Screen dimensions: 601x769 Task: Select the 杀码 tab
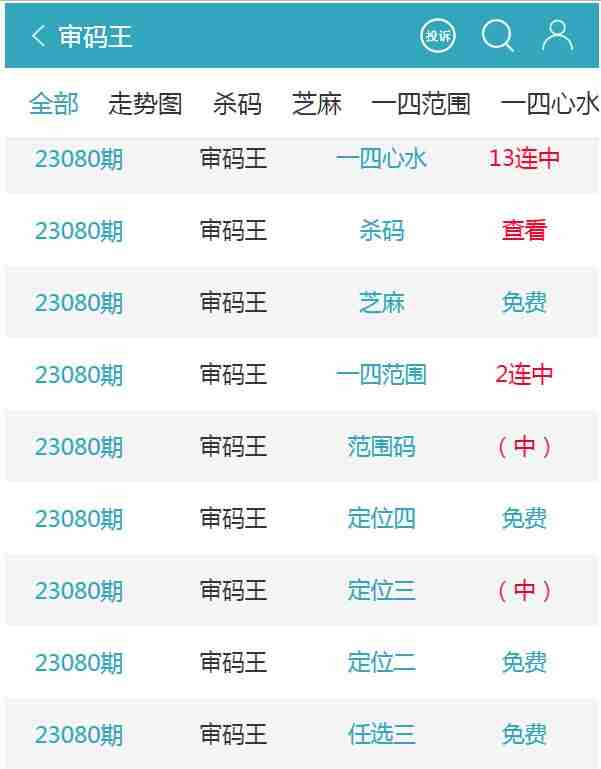(x=237, y=104)
